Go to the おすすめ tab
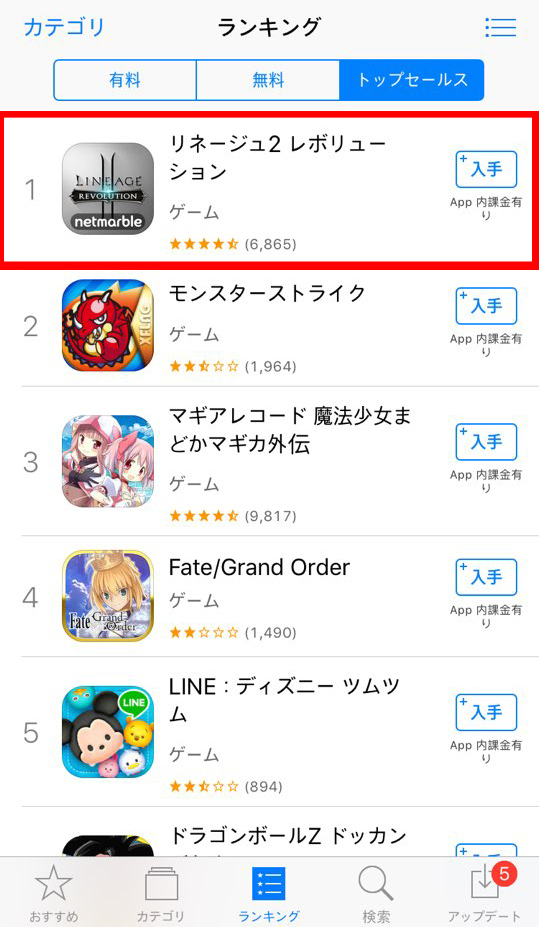This screenshot has width=539, height=927. pos(54,893)
